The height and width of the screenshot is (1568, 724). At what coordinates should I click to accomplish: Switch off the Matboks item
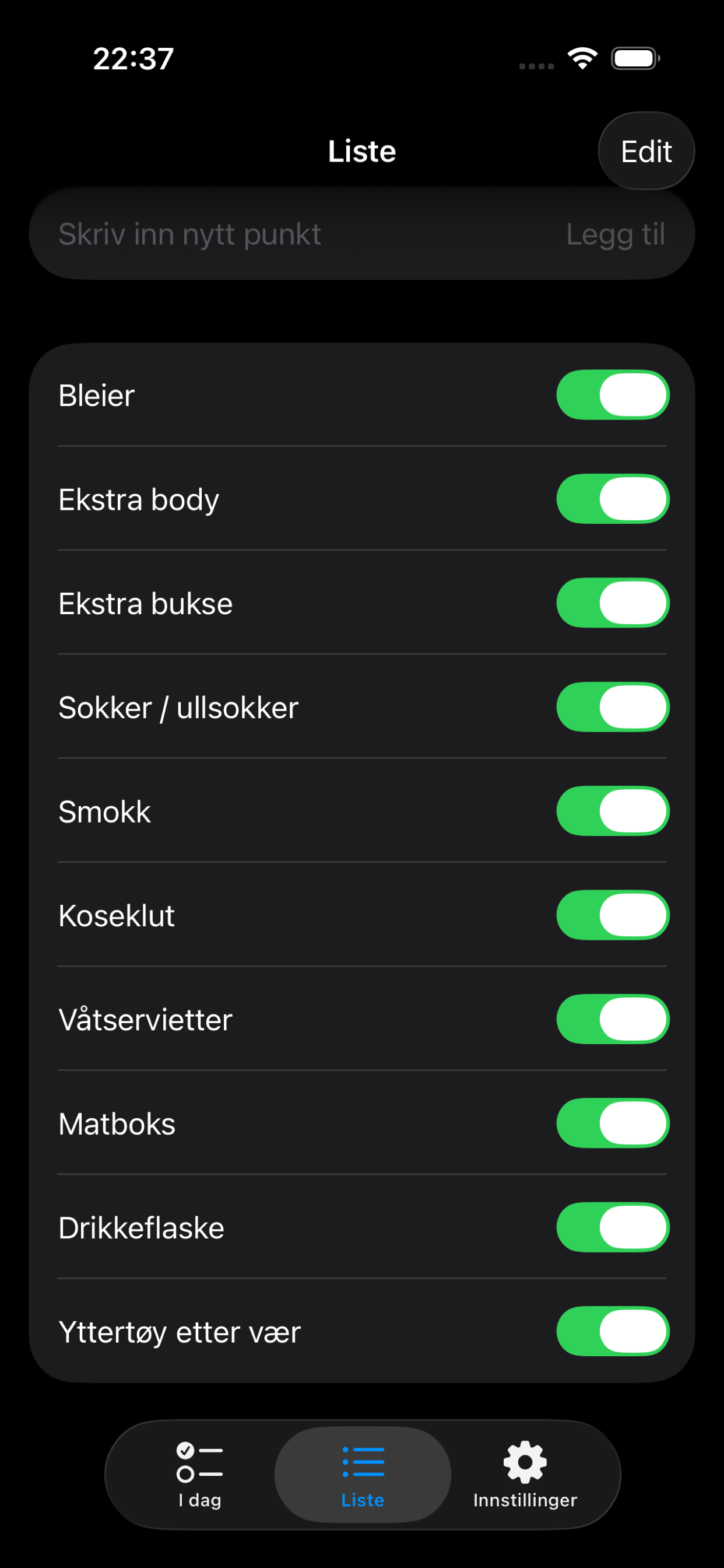click(612, 1123)
